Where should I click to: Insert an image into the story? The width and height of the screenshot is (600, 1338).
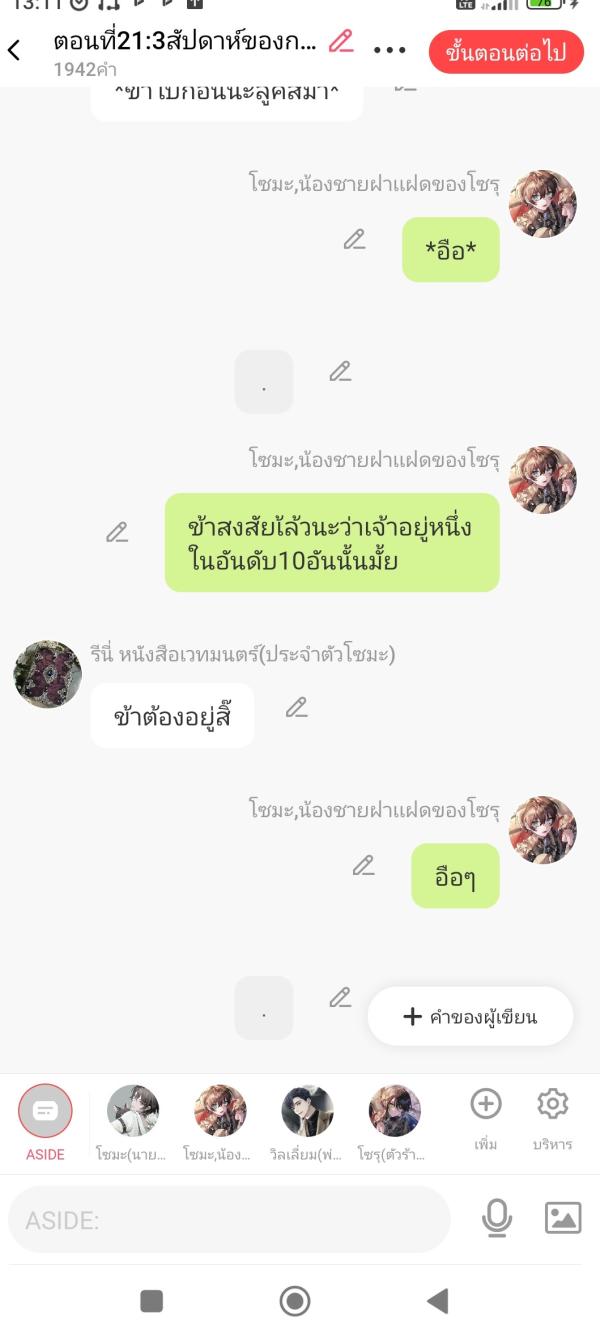point(563,1218)
